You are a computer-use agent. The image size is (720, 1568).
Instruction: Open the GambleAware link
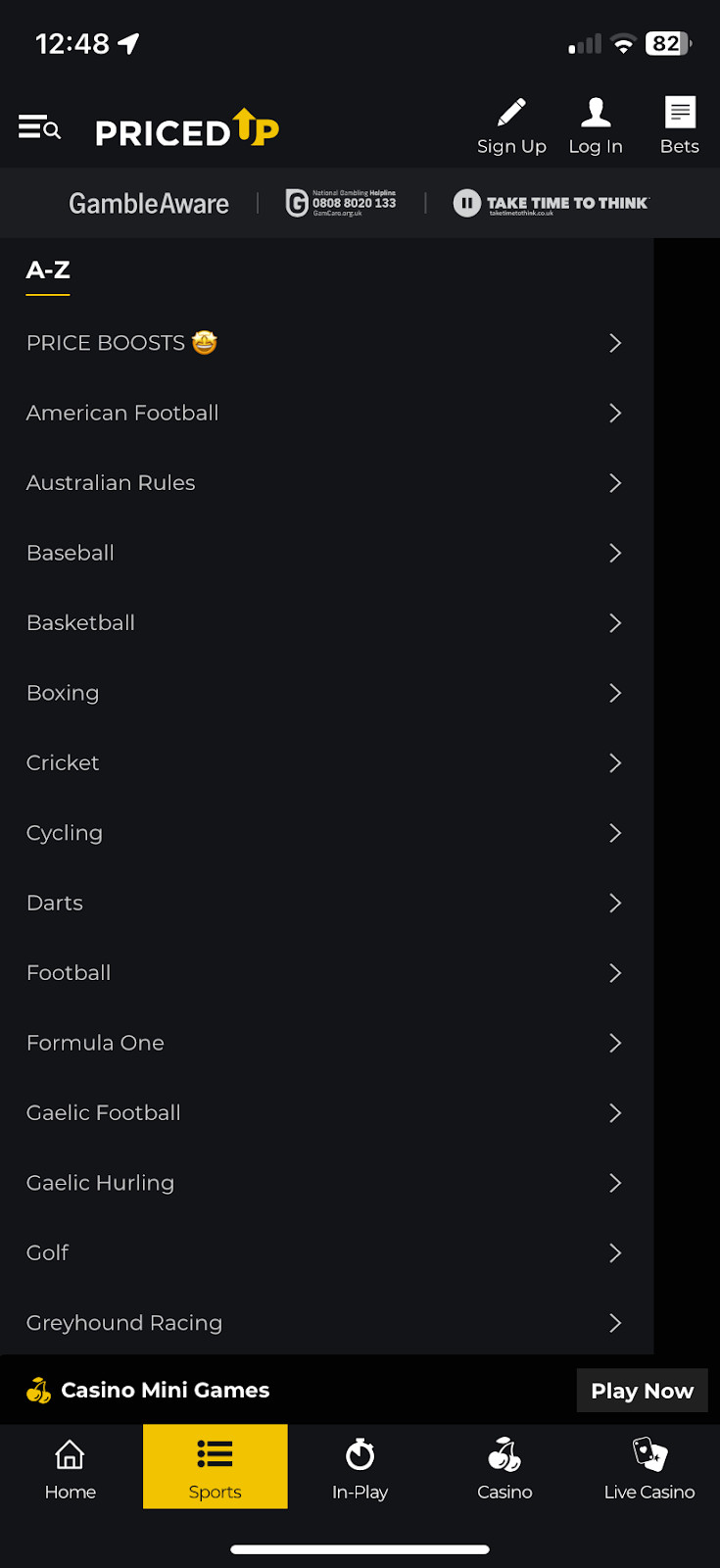tap(149, 204)
